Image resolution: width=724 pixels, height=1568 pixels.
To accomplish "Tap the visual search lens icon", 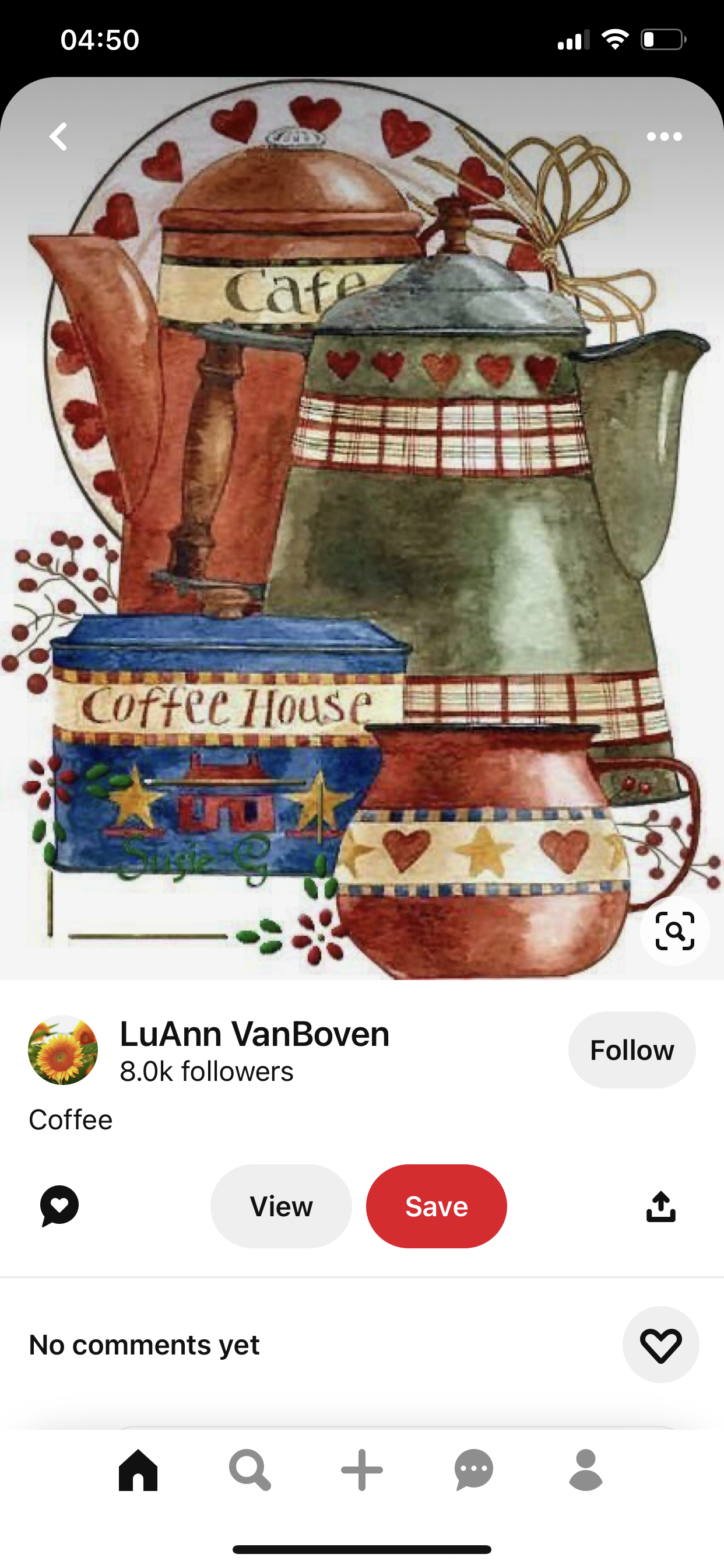I will [x=674, y=930].
